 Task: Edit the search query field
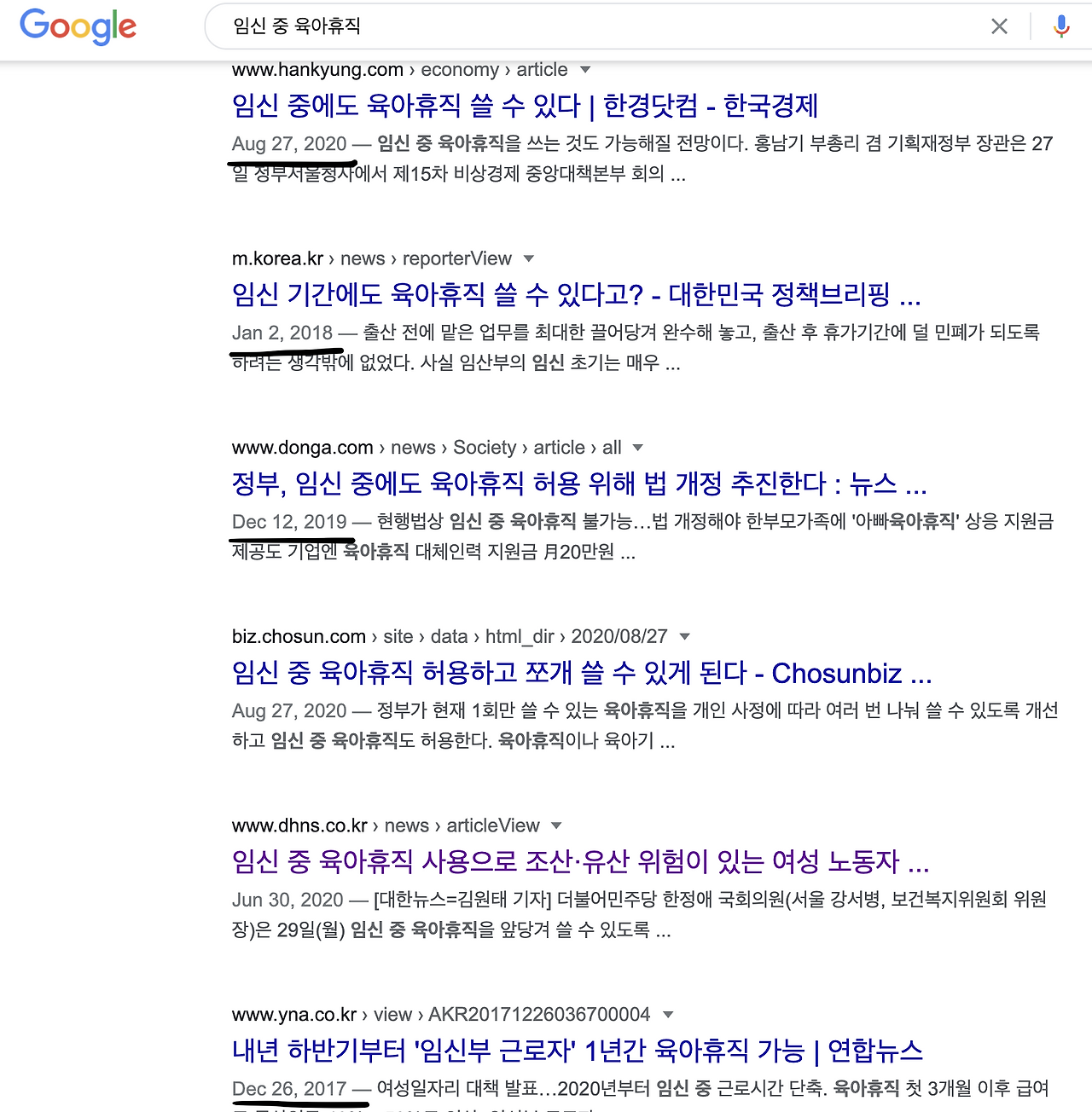pos(597,26)
